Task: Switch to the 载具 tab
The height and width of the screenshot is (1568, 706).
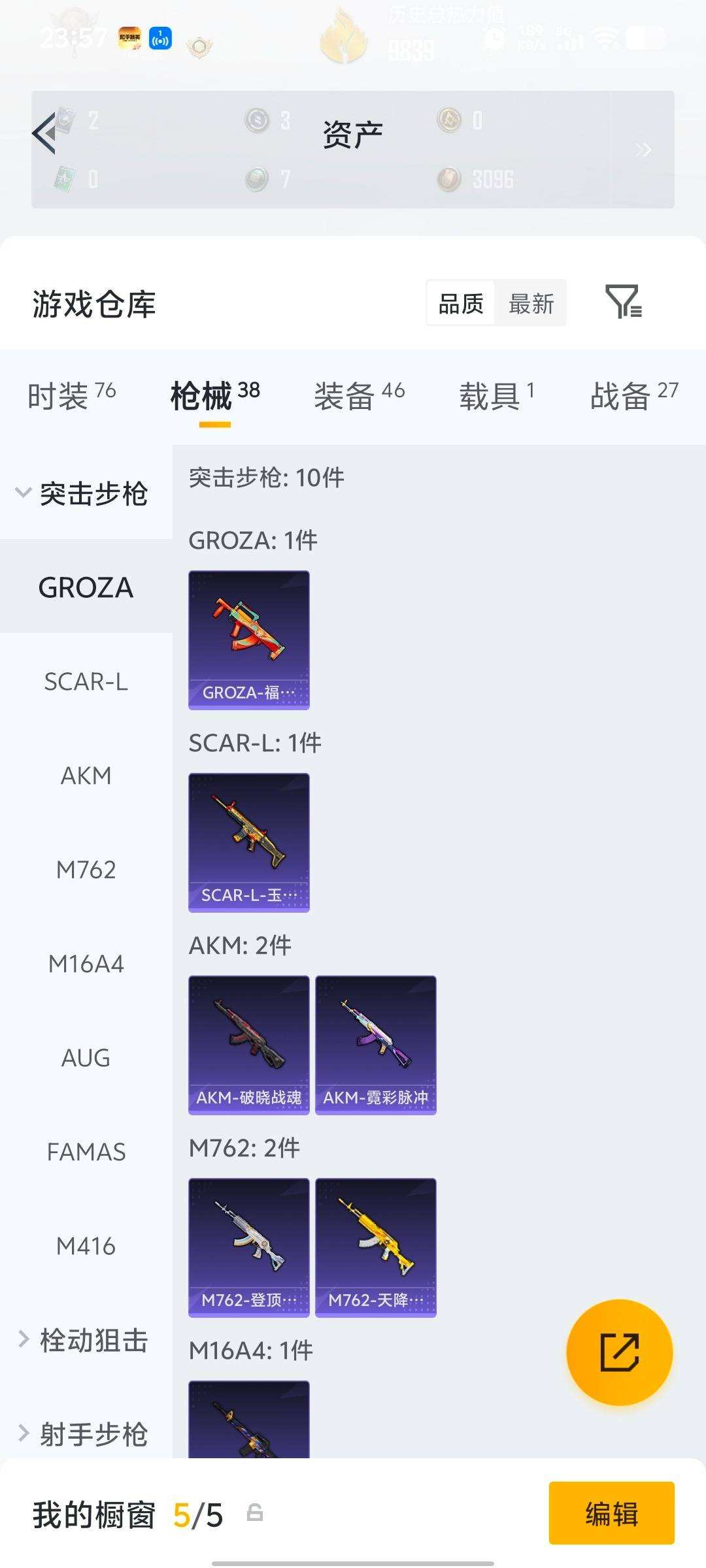Action: 496,396
